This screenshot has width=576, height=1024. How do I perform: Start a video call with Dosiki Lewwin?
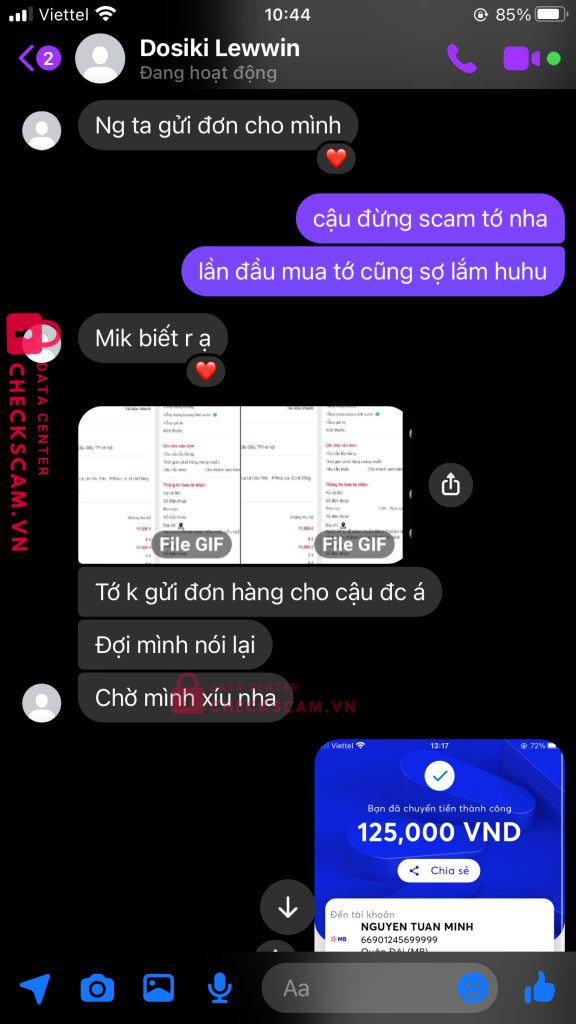pos(522,58)
